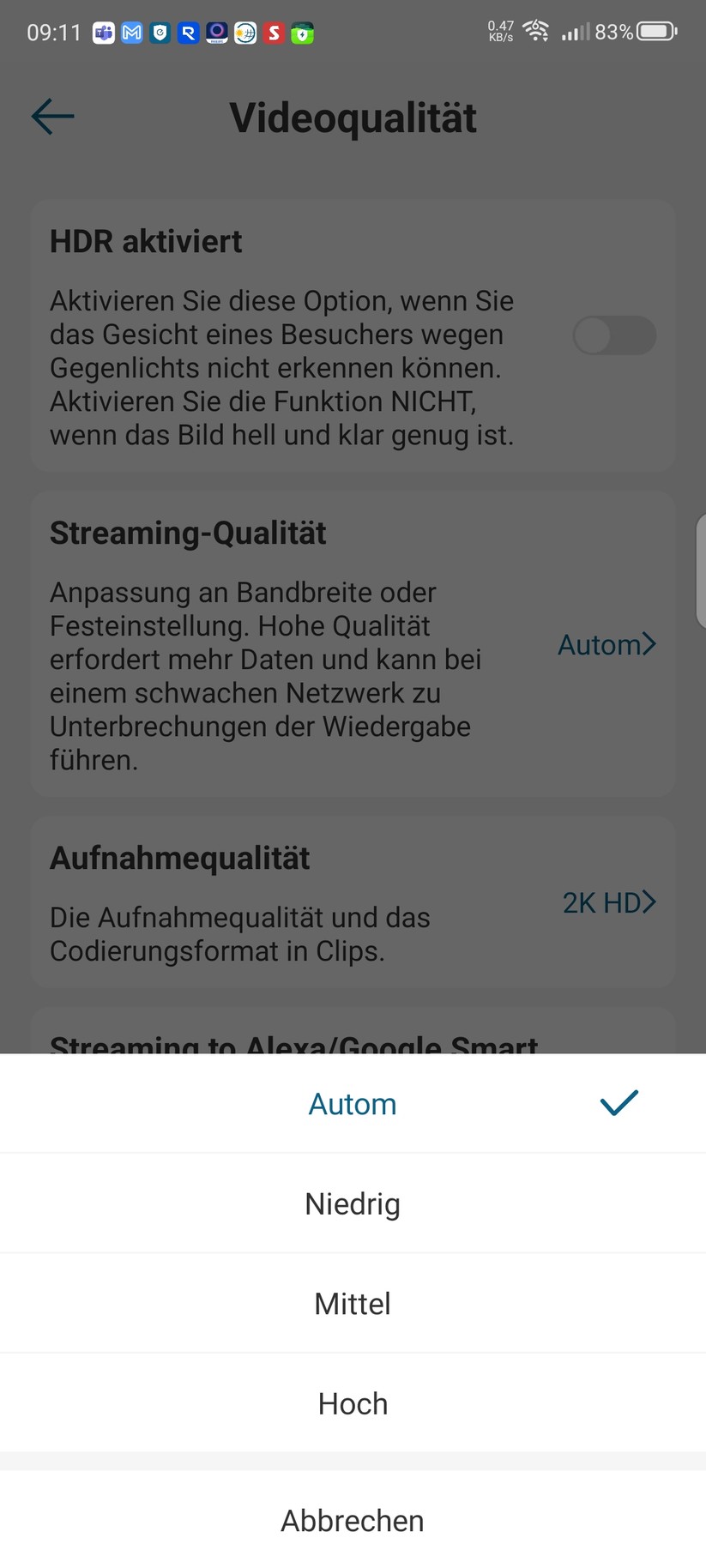Open the green battery optimizer notification icon

pyautogui.click(x=301, y=33)
